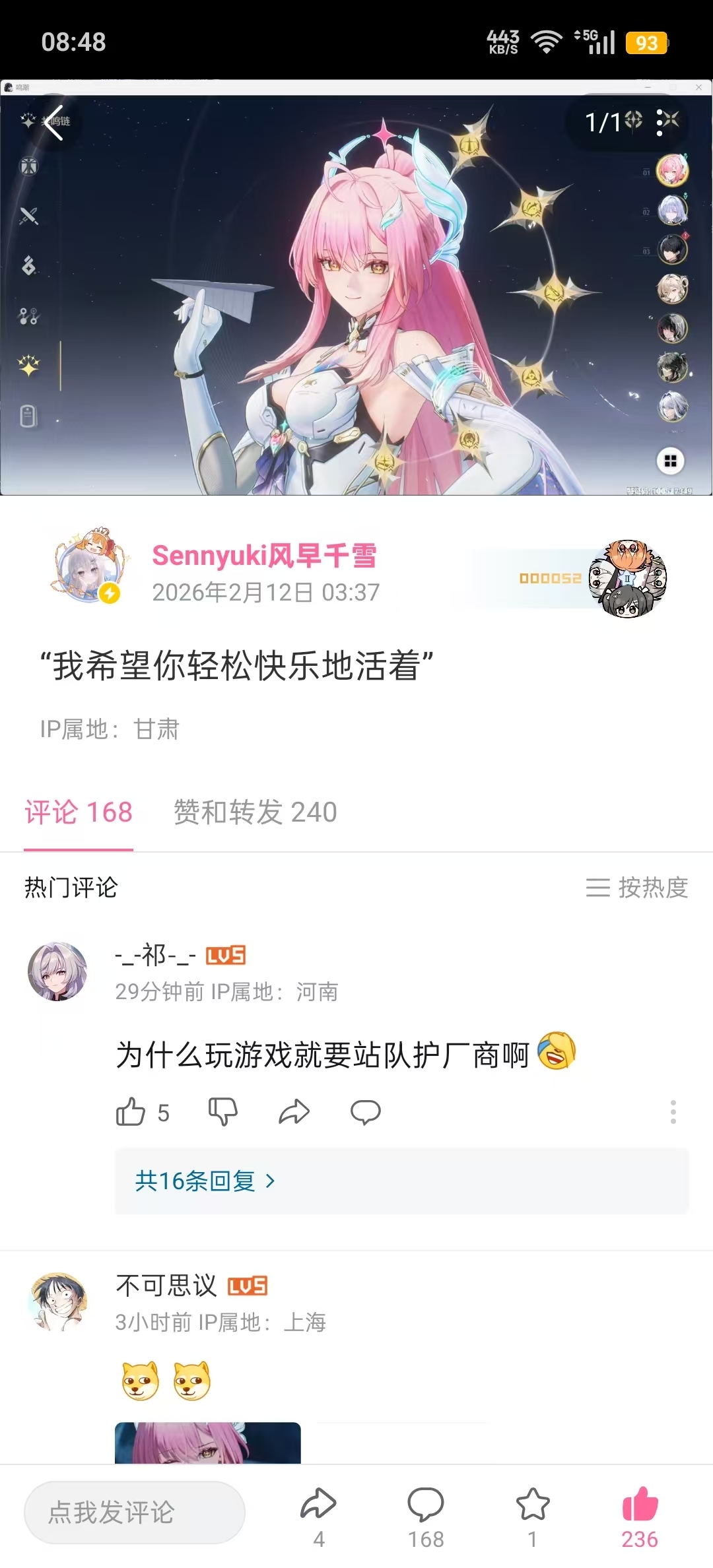Image resolution: width=713 pixels, height=1568 pixels.
Task: View 不可思议's profile avatar
Action: (58, 1303)
